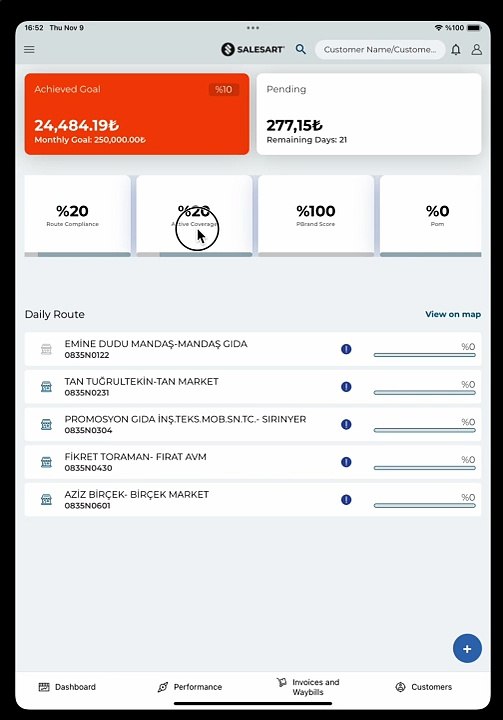Open the Pending amount card

pyautogui.click(x=369, y=114)
